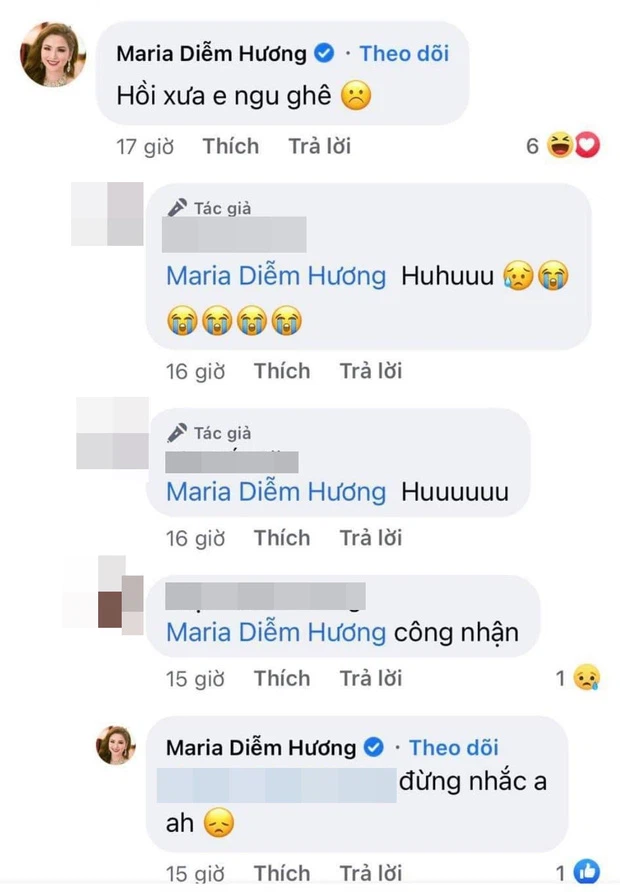
Task: Like the 'công nhận' comment
Action: [x=282, y=678]
